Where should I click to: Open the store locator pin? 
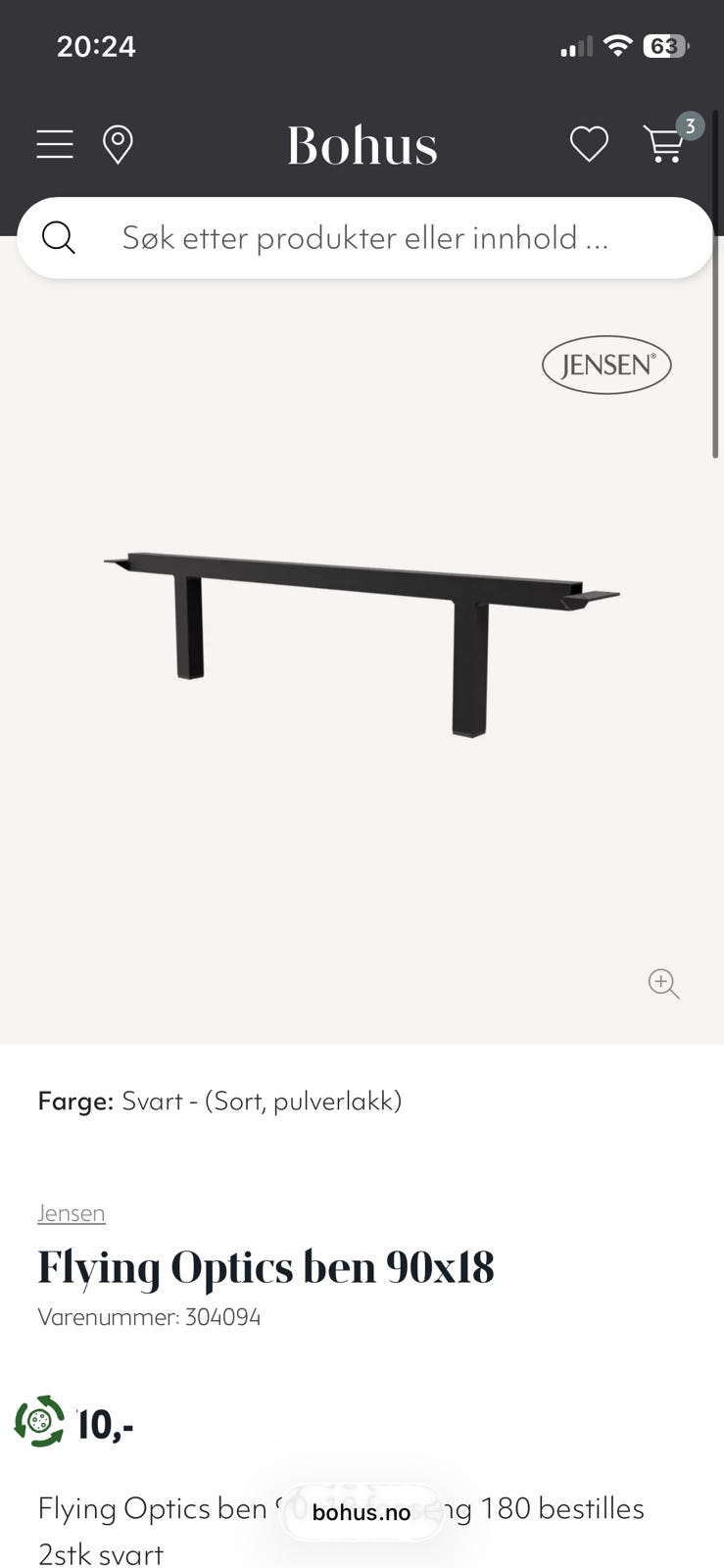118,145
